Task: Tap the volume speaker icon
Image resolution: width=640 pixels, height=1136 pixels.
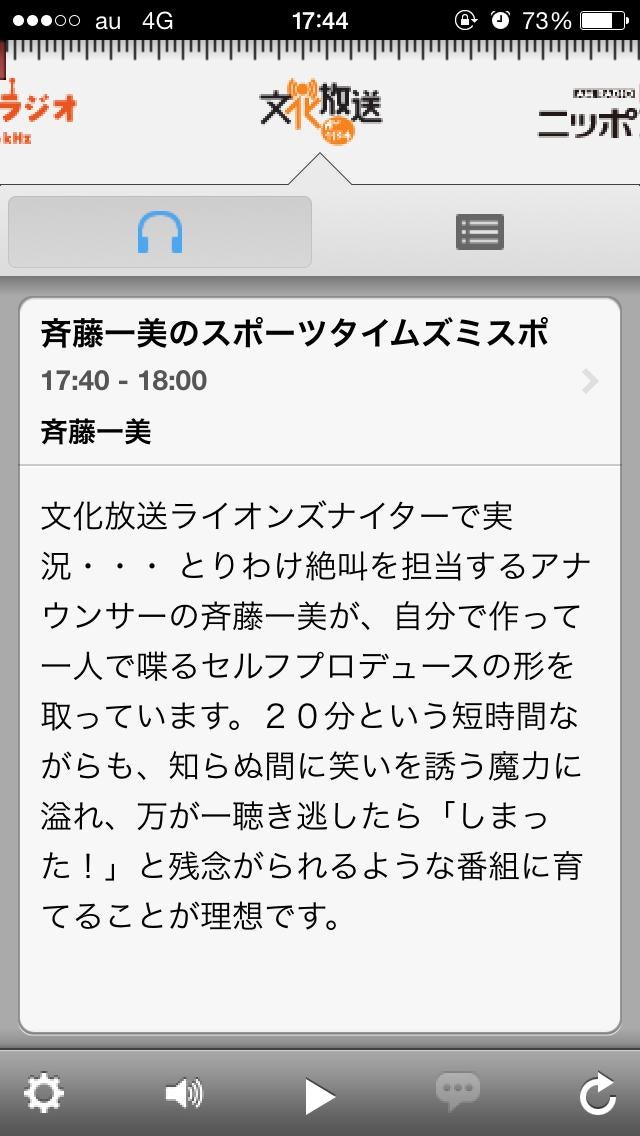Action: pos(184,1094)
